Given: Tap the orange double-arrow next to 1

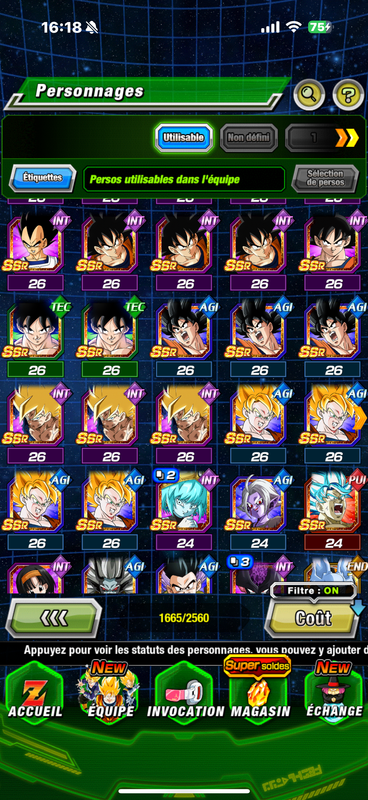Looking at the screenshot, I should [347, 137].
